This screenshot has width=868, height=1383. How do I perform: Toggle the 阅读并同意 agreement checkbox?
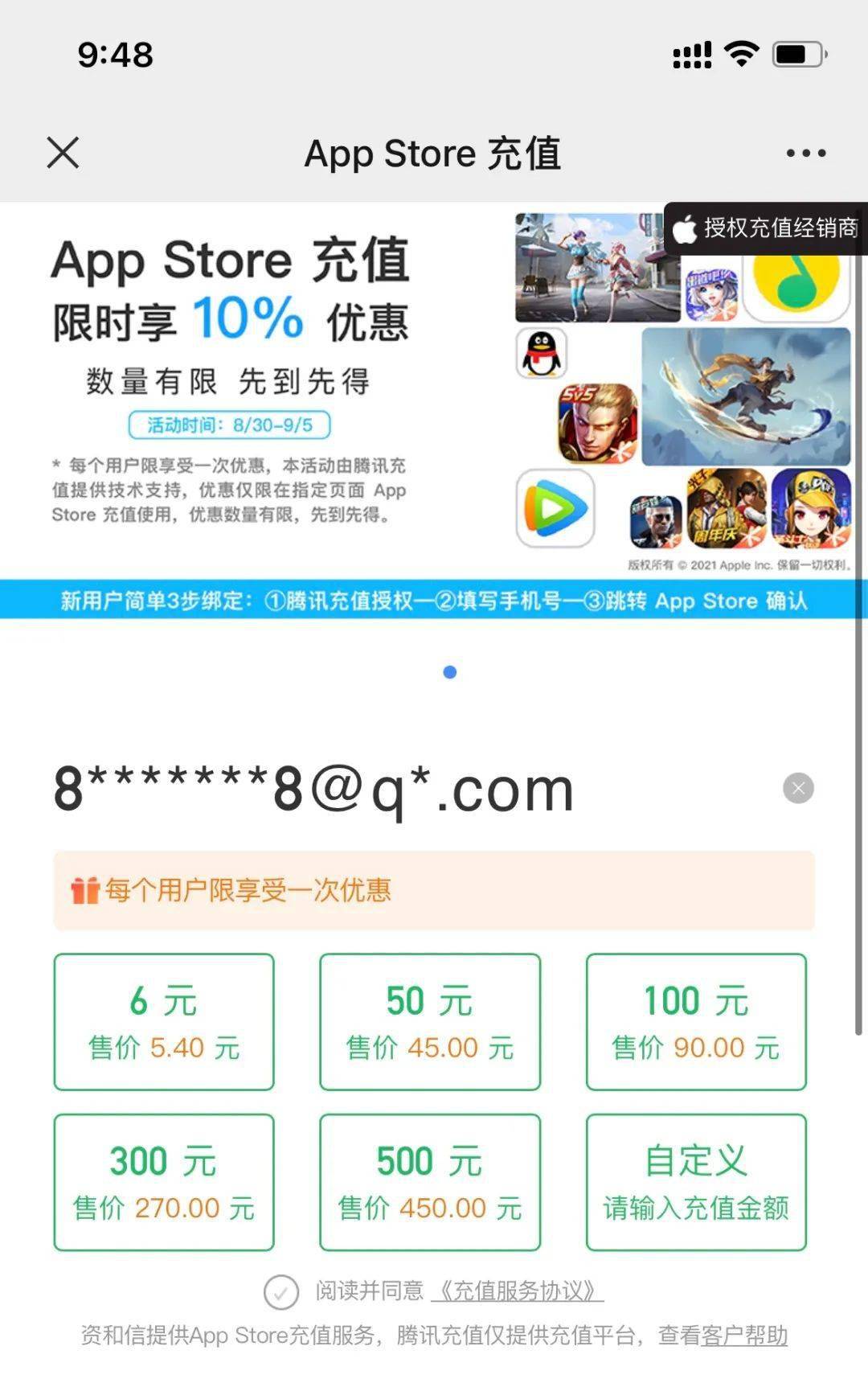[281, 1292]
